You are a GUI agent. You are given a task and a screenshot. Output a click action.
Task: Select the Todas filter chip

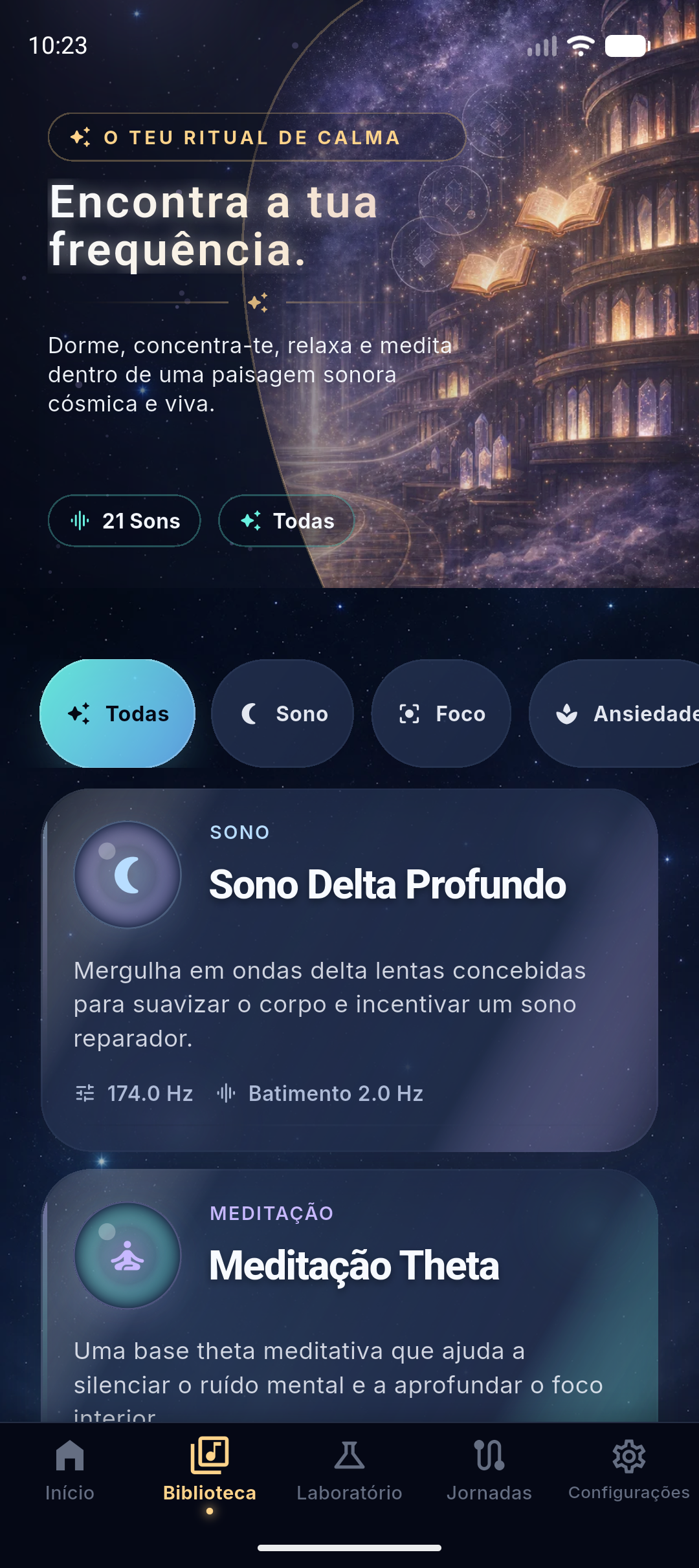[x=117, y=713]
